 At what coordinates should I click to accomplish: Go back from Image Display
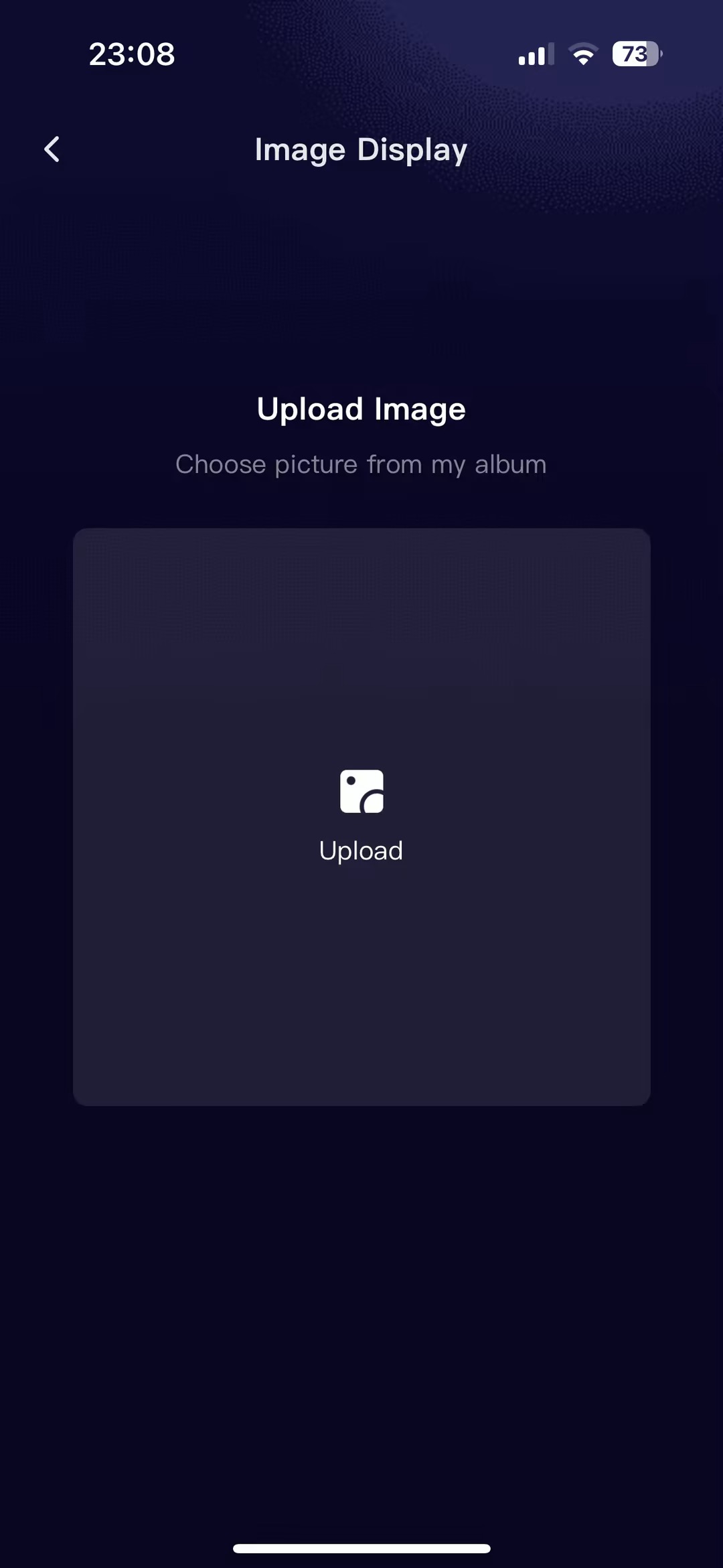click(x=52, y=149)
